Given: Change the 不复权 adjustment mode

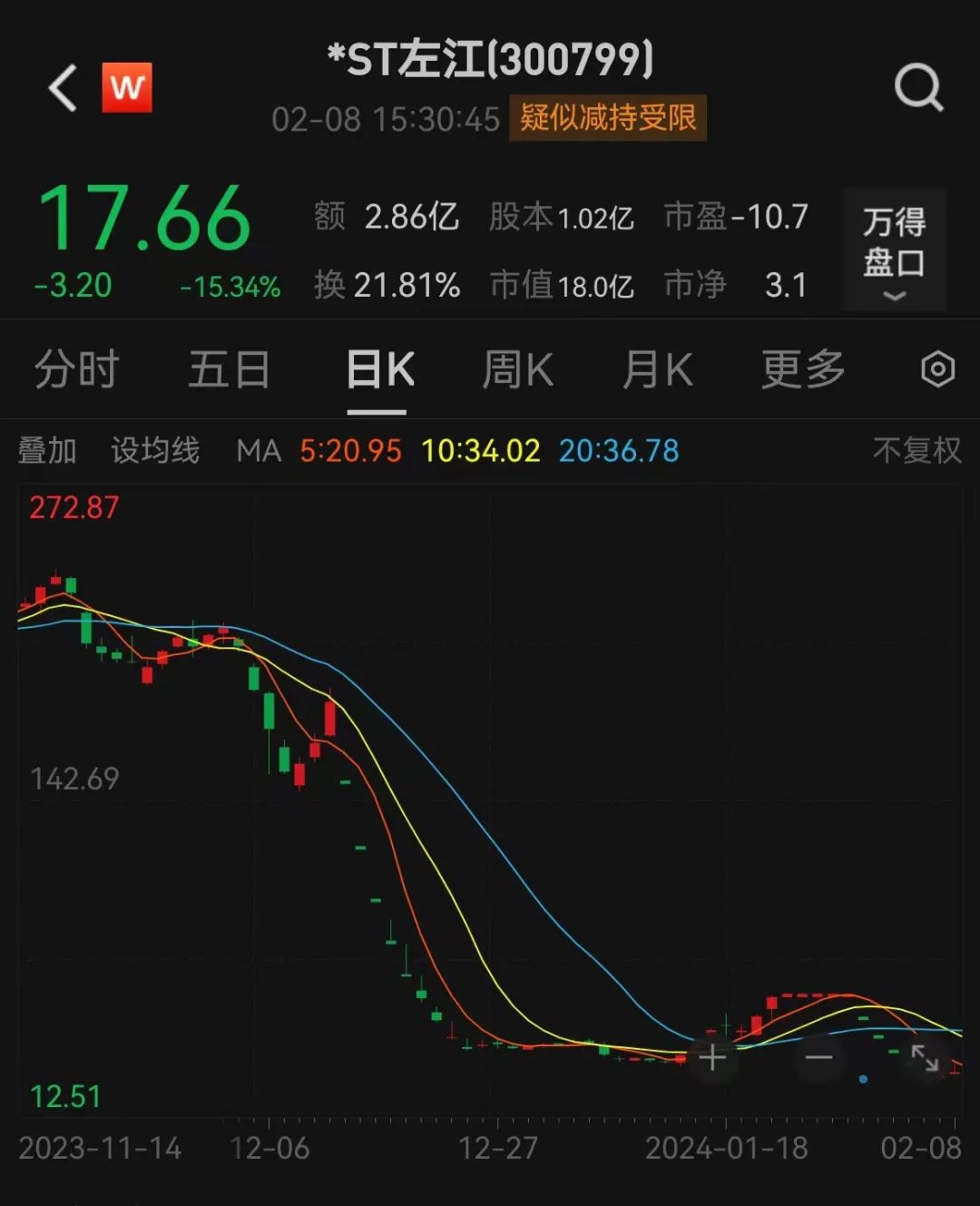Looking at the screenshot, I should tap(916, 450).
